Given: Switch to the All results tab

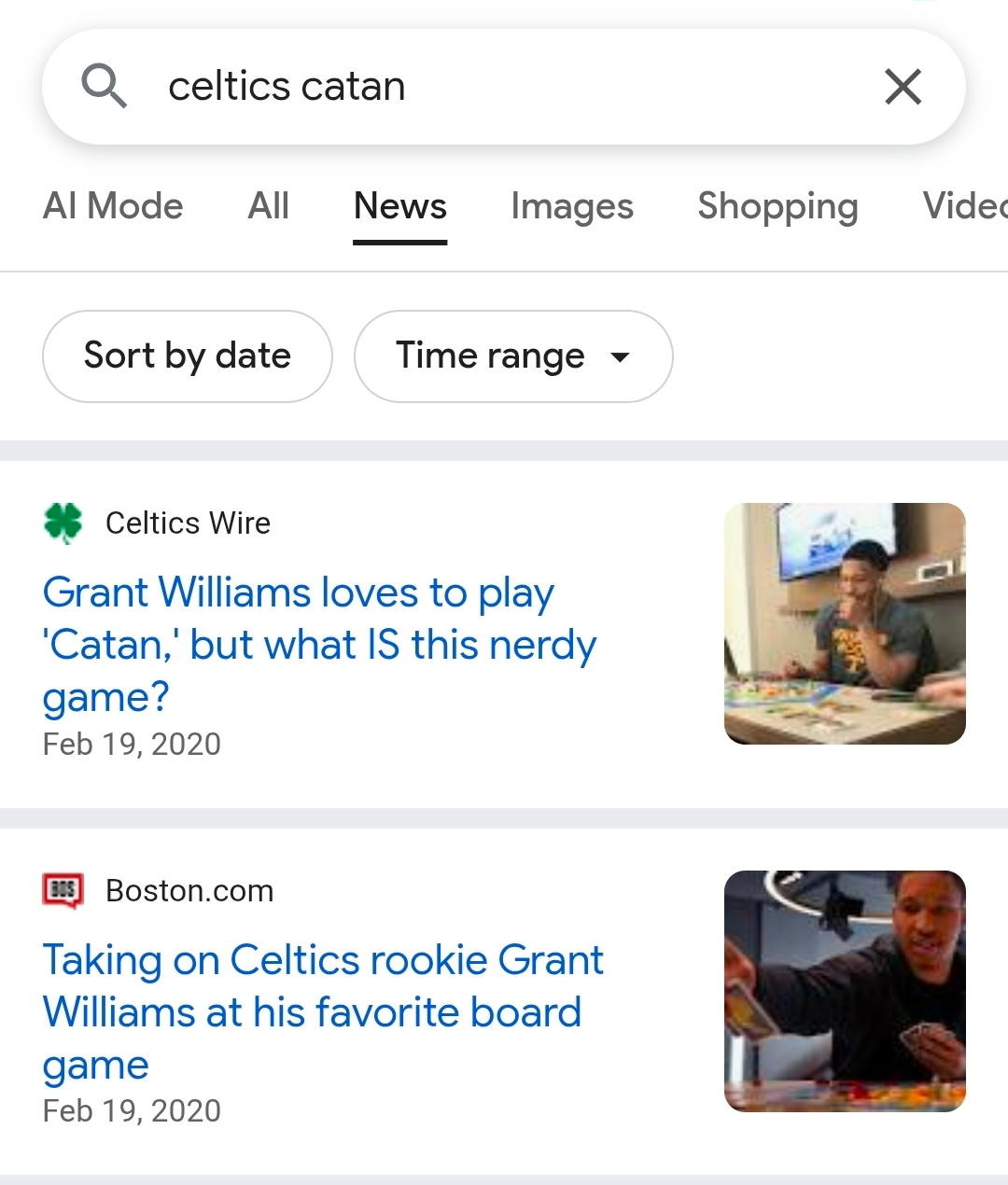Looking at the screenshot, I should [x=269, y=206].
